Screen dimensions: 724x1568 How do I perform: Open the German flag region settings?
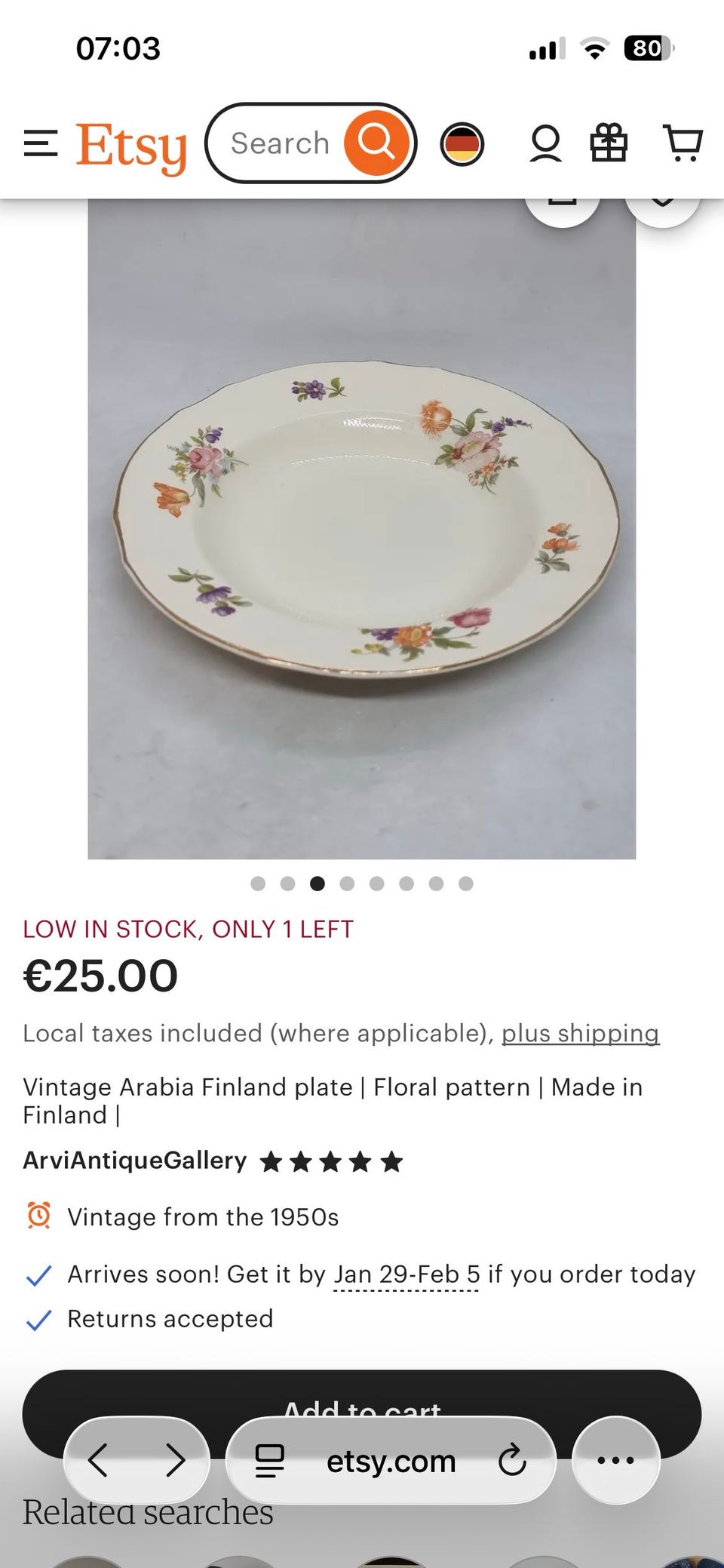pos(462,144)
